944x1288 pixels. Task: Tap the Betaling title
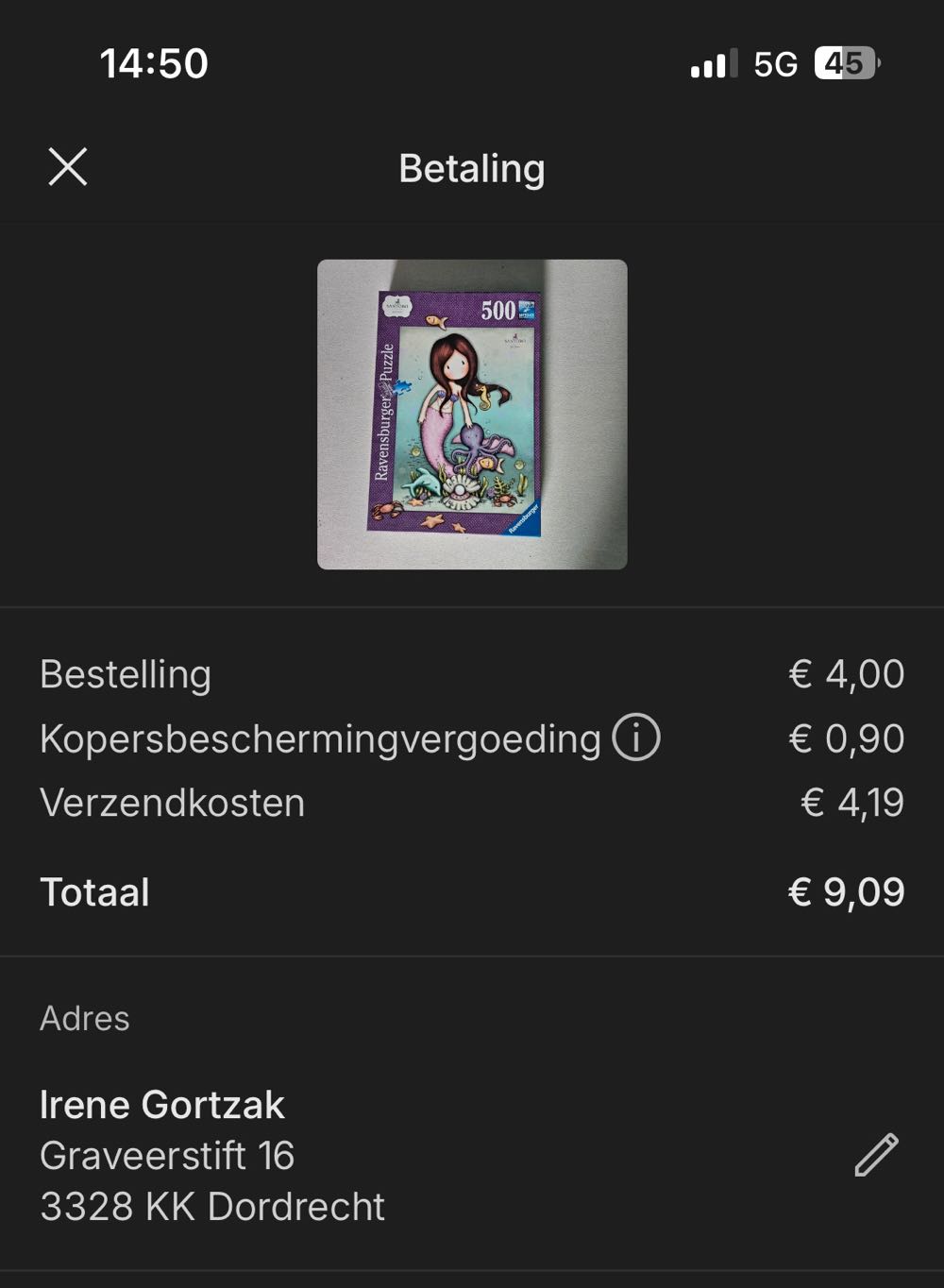pyautogui.click(x=471, y=168)
